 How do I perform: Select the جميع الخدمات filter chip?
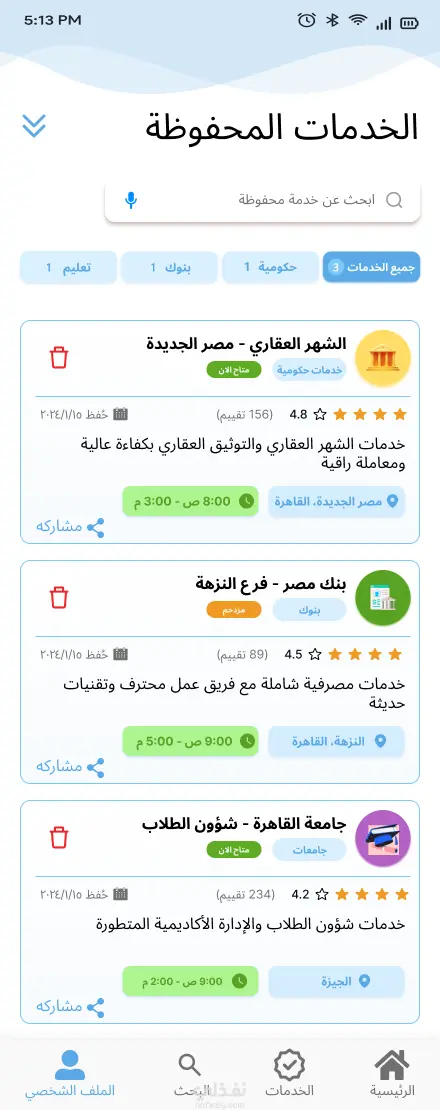(371, 268)
